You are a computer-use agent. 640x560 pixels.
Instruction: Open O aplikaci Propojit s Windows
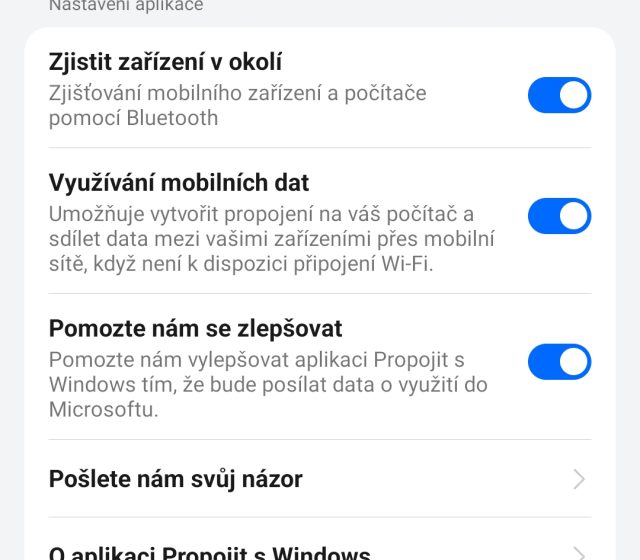[318, 551]
